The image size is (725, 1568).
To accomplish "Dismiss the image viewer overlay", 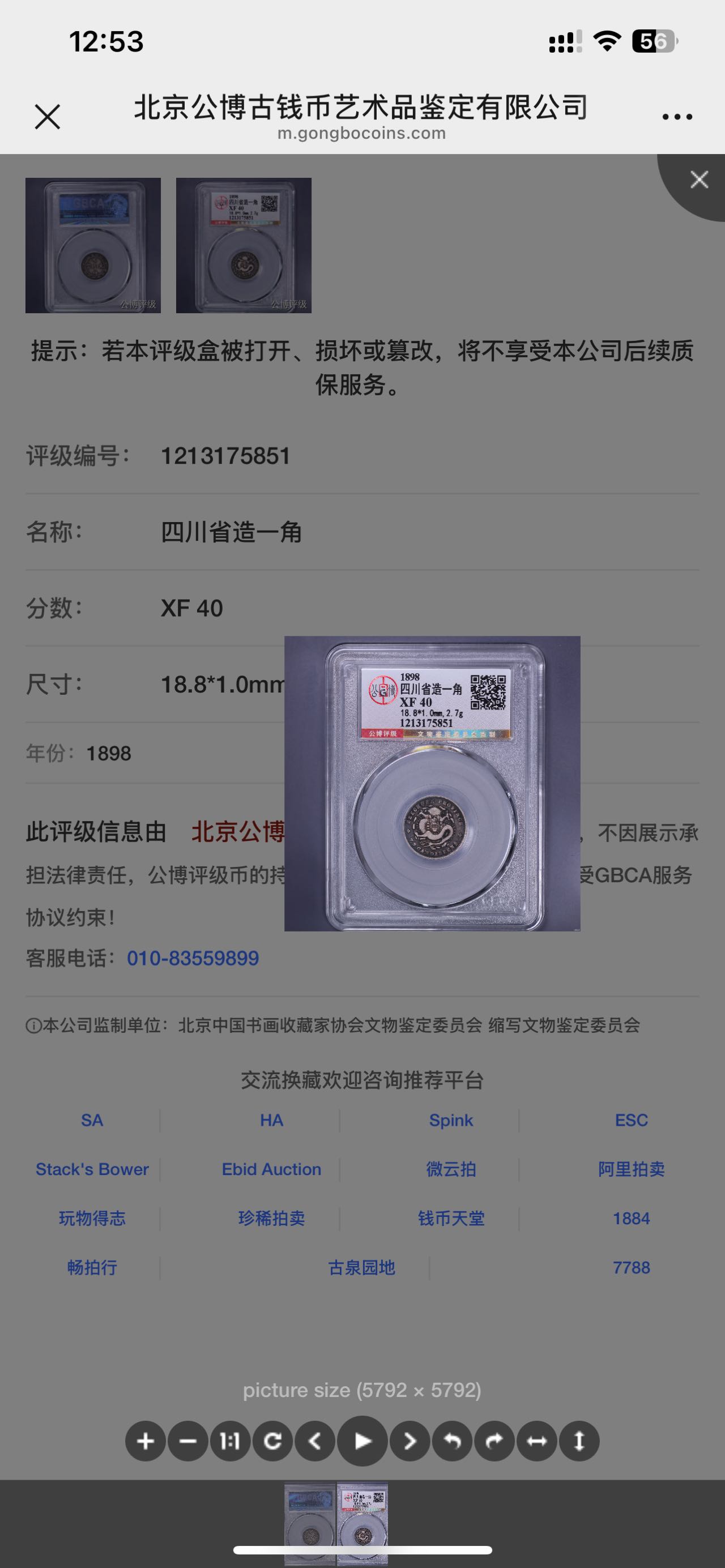I will [x=699, y=180].
